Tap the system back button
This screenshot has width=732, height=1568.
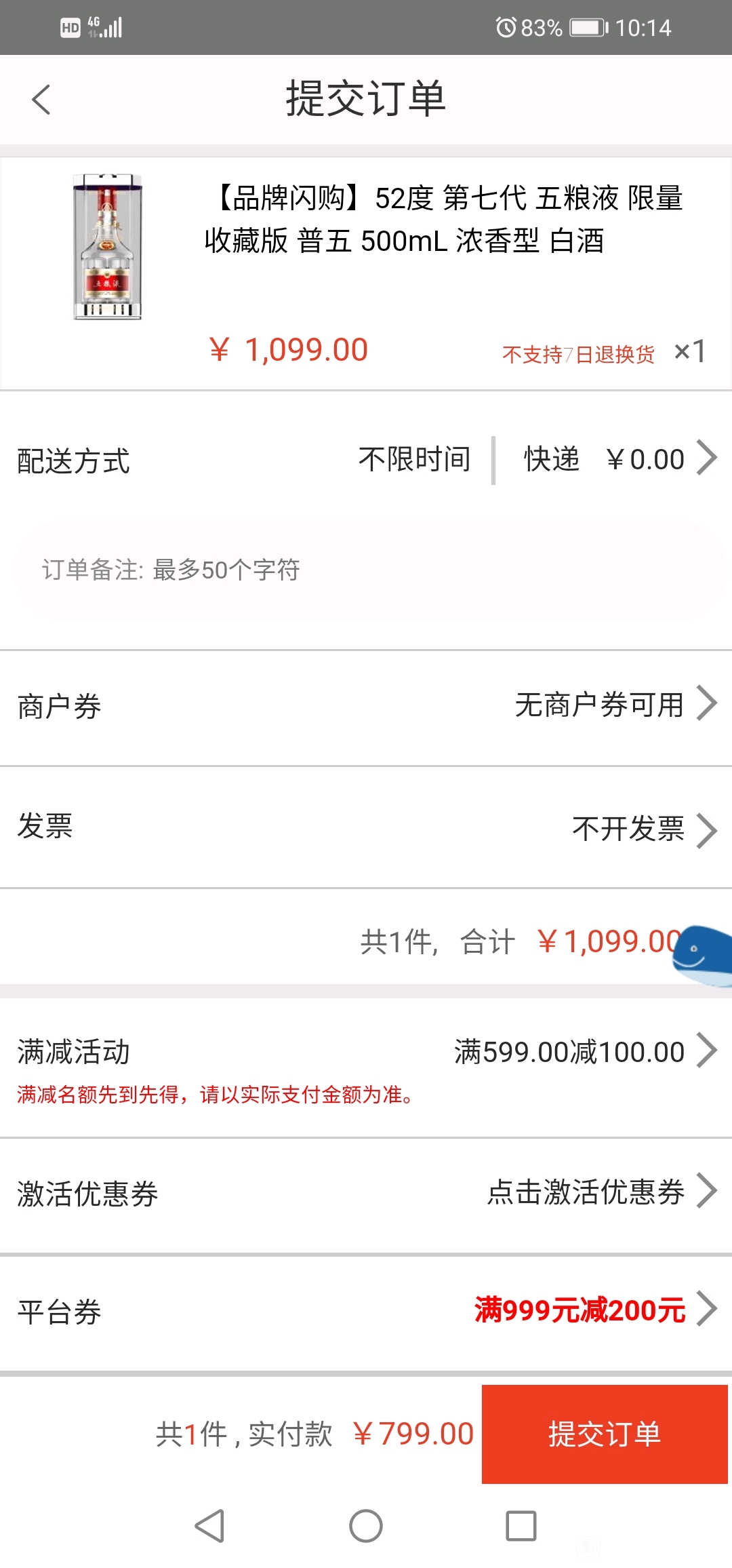click(210, 1527)
